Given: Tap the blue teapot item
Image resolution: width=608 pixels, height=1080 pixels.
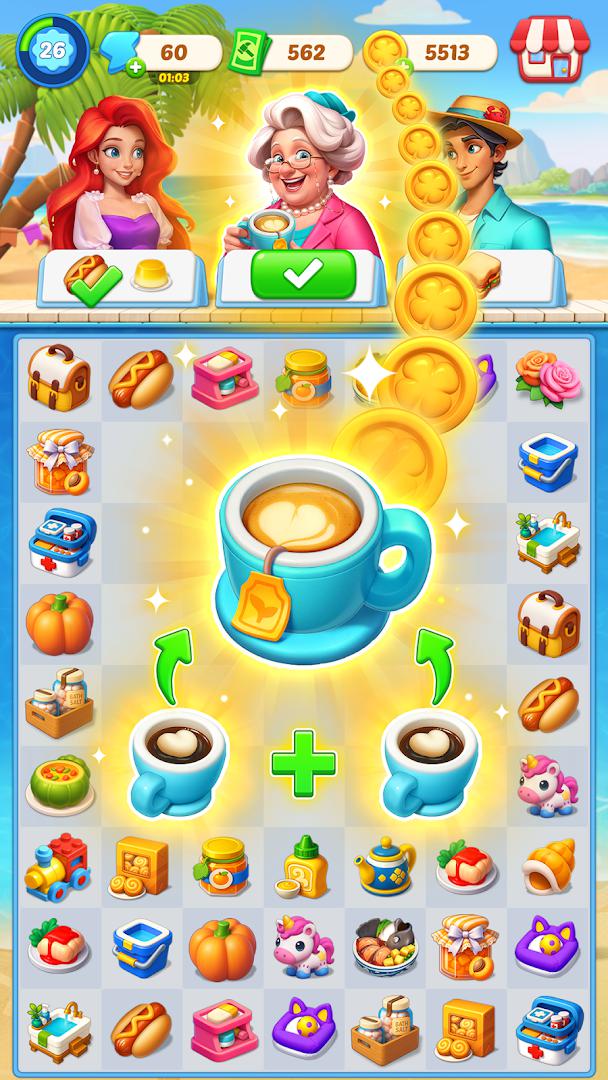Looking at the screenshot, I should pos(384,865).
